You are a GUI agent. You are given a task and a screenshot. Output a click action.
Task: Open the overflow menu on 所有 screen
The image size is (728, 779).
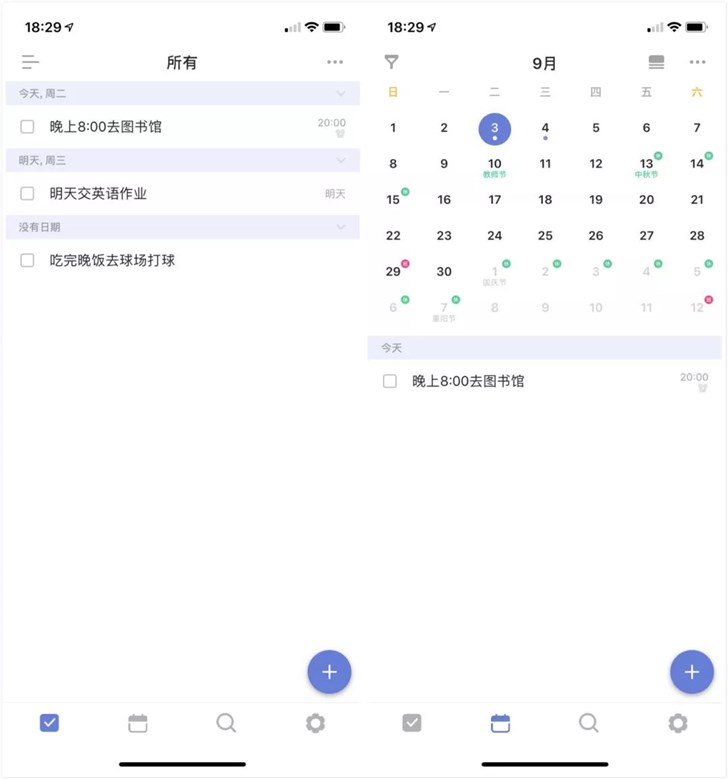(x=335, y=63)
